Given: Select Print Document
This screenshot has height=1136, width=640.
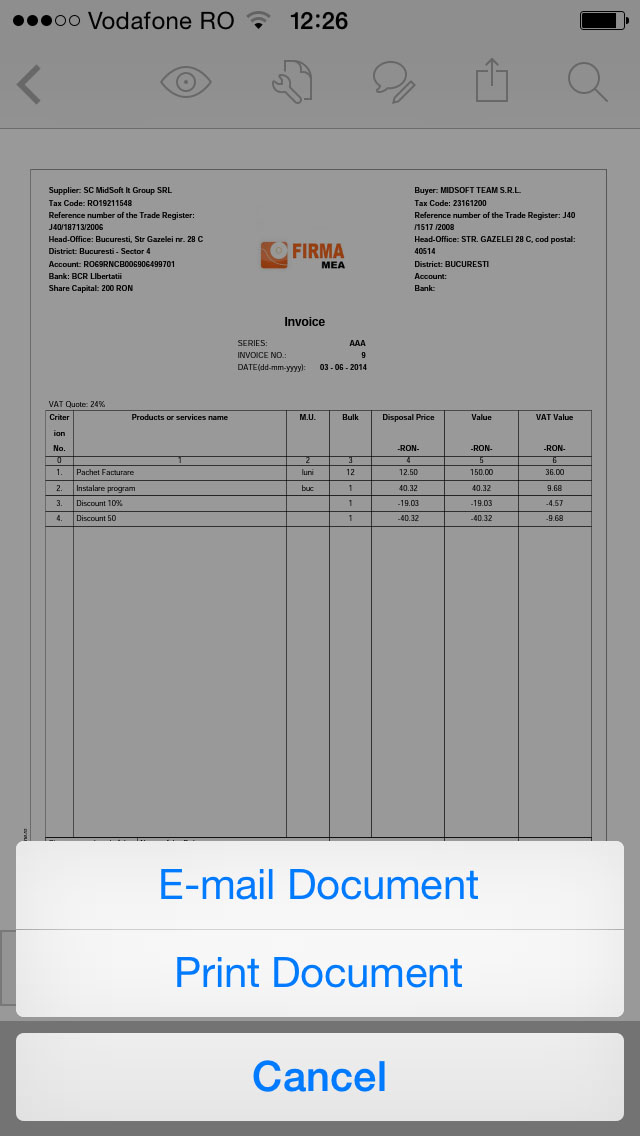Looking at the screenshot, I should (320, 973).
